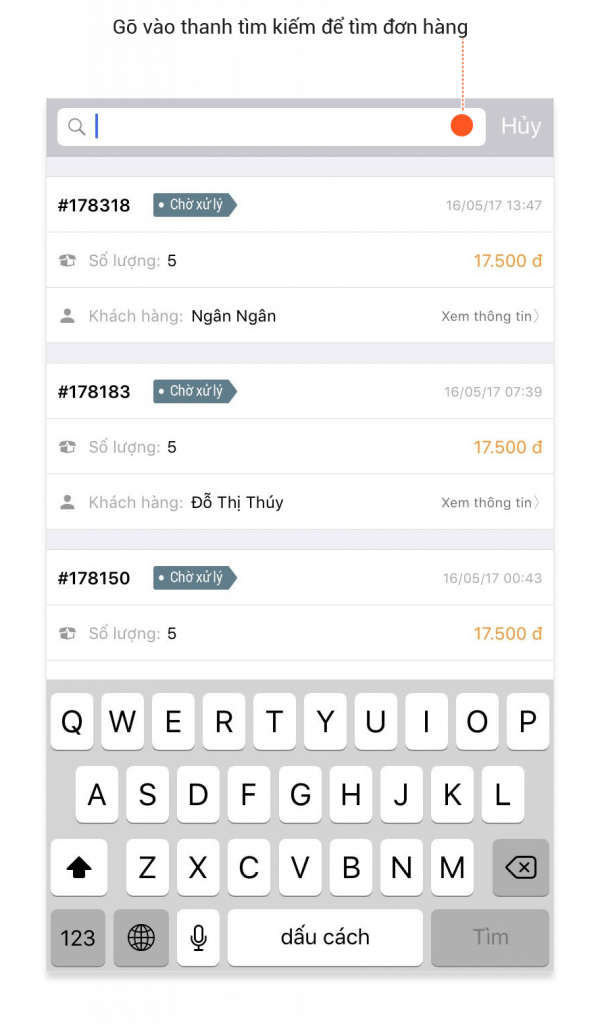Cancel search with Hủy
Screen dimensions: 600x1024
pyautogui.click(x=520, y=126)
